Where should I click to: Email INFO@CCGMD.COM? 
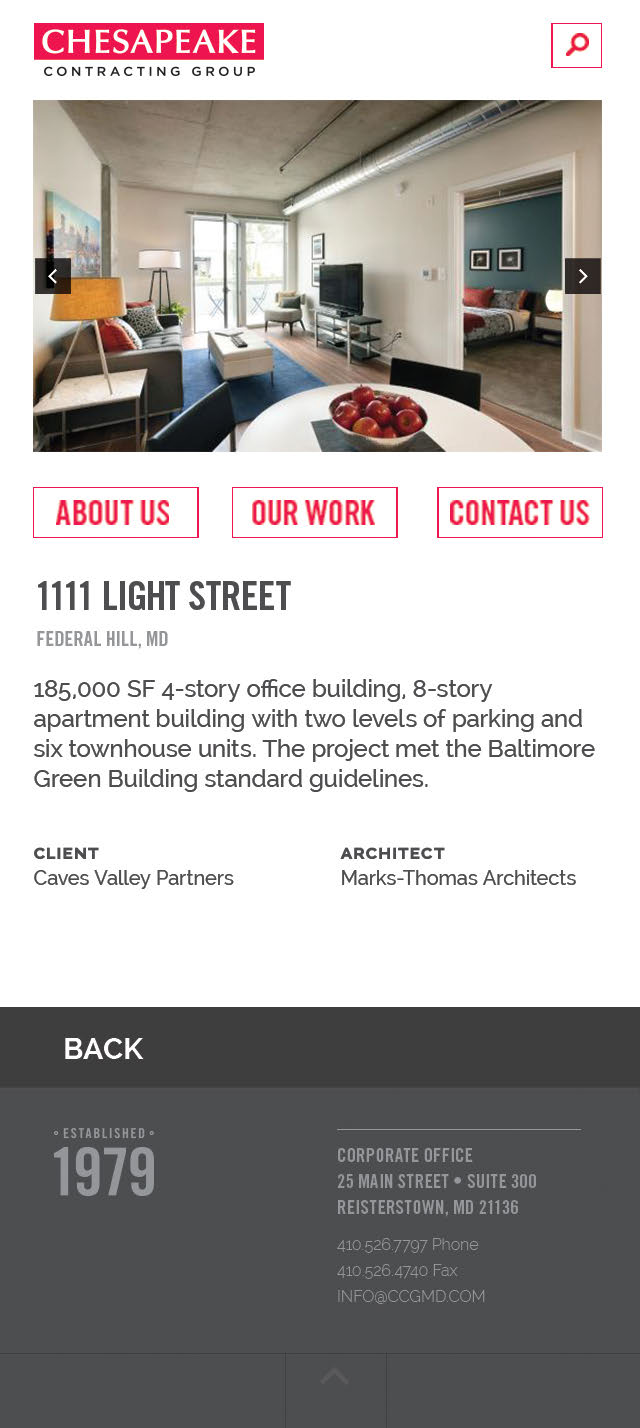click(x=411, y=1296)
